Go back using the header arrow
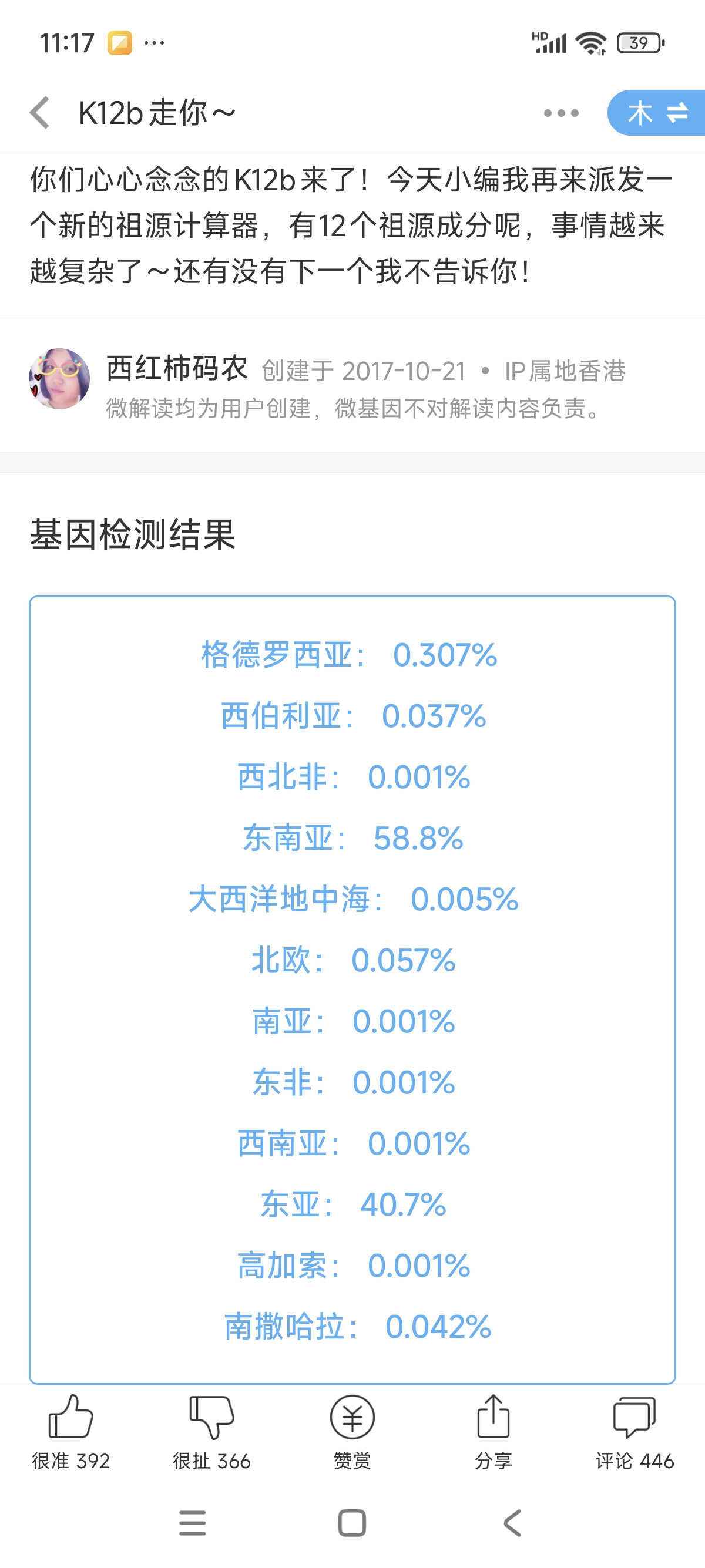705x1568 pixels. tap(40, 113)
